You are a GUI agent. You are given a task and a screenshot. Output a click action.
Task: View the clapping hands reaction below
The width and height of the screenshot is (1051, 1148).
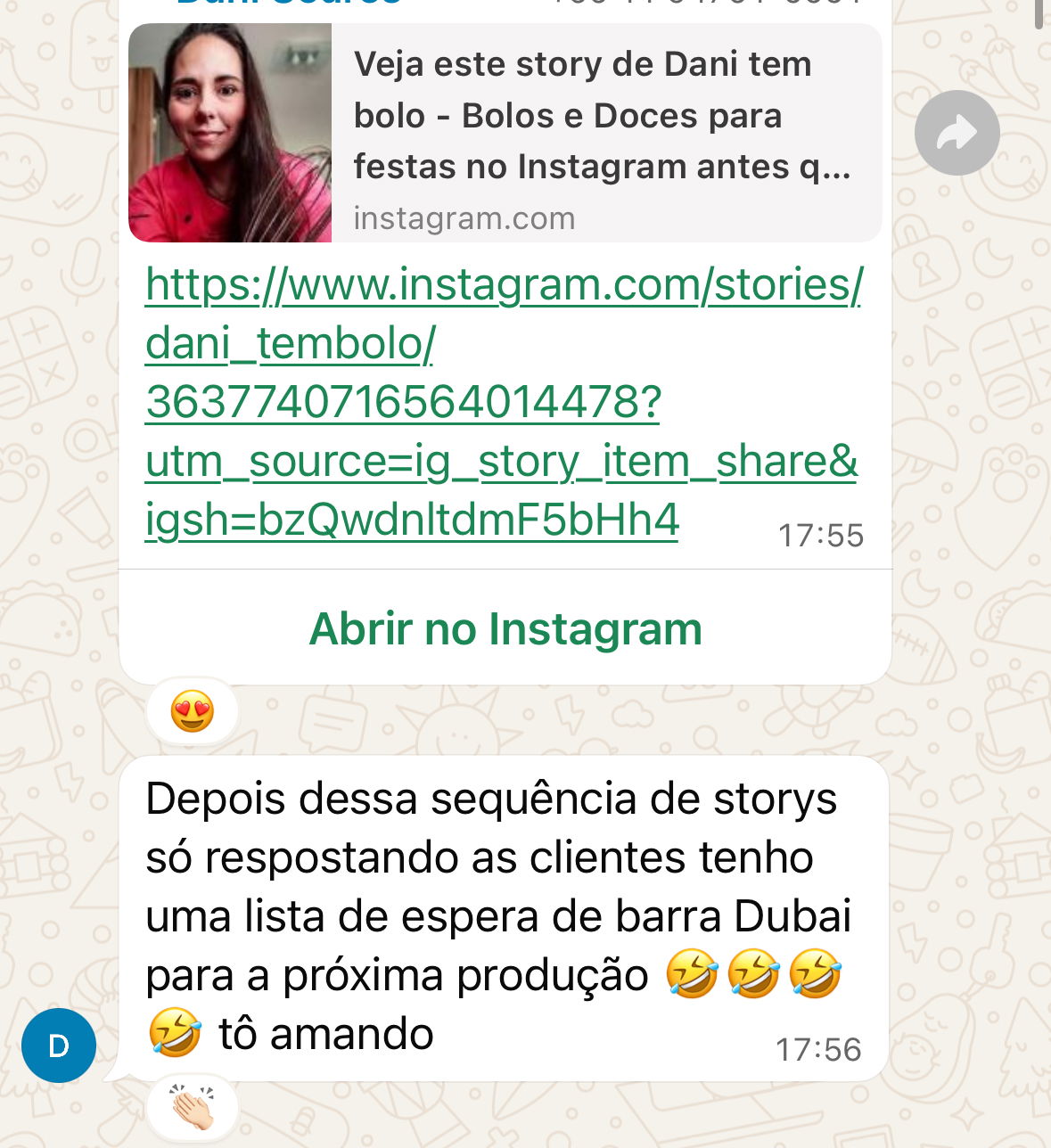point(193,1107)
